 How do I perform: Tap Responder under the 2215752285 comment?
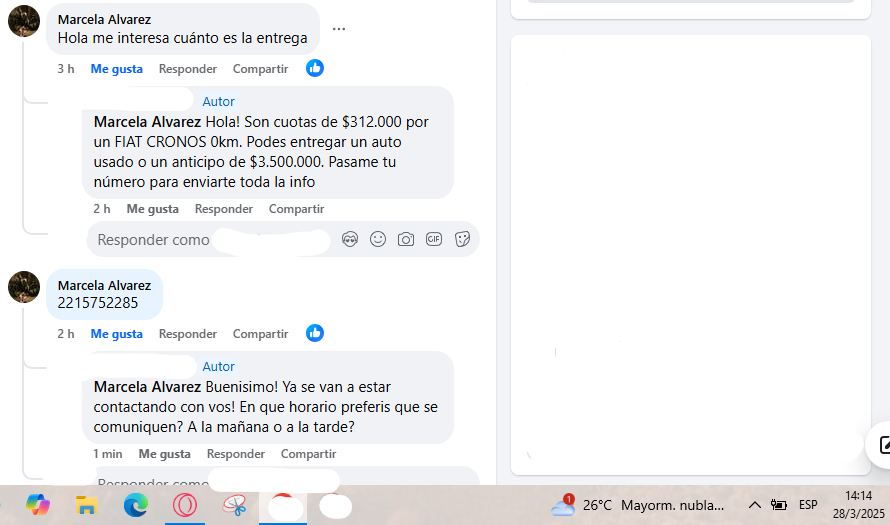coord(188,334)
